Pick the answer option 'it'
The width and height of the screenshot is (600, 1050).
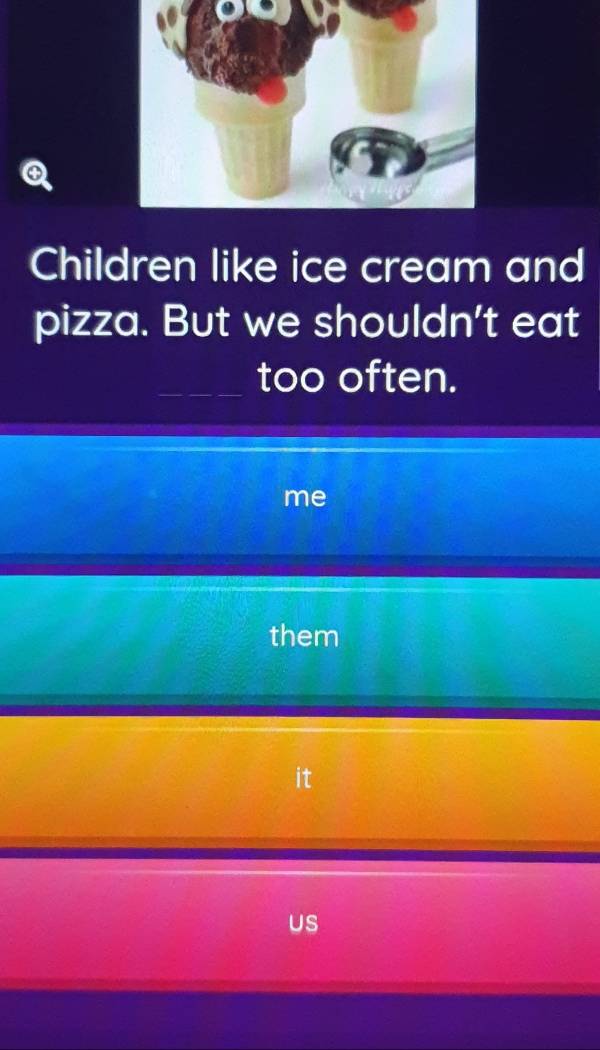(304, 778)
